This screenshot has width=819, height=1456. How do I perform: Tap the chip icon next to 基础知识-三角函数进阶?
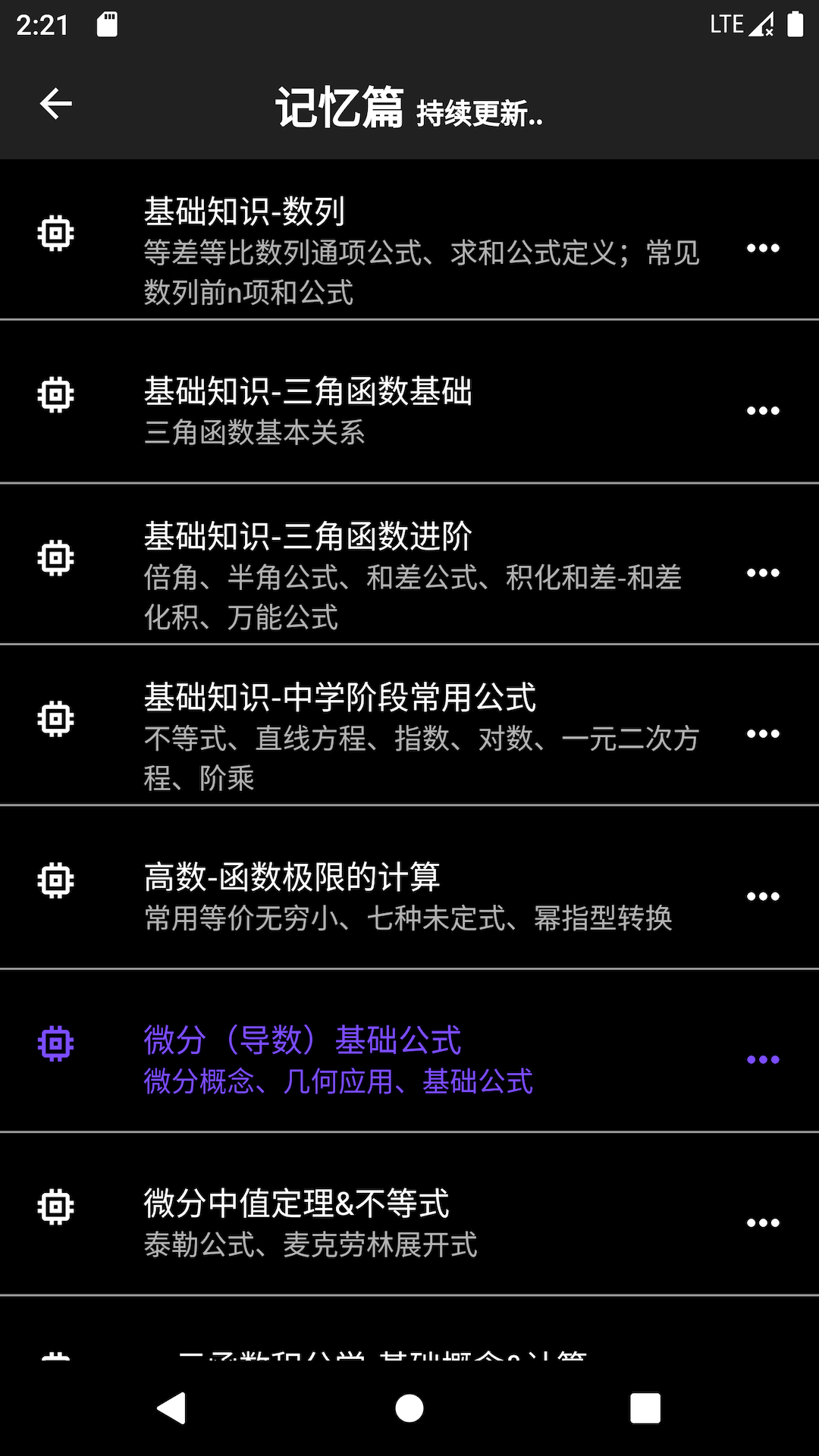pos(54,557)
